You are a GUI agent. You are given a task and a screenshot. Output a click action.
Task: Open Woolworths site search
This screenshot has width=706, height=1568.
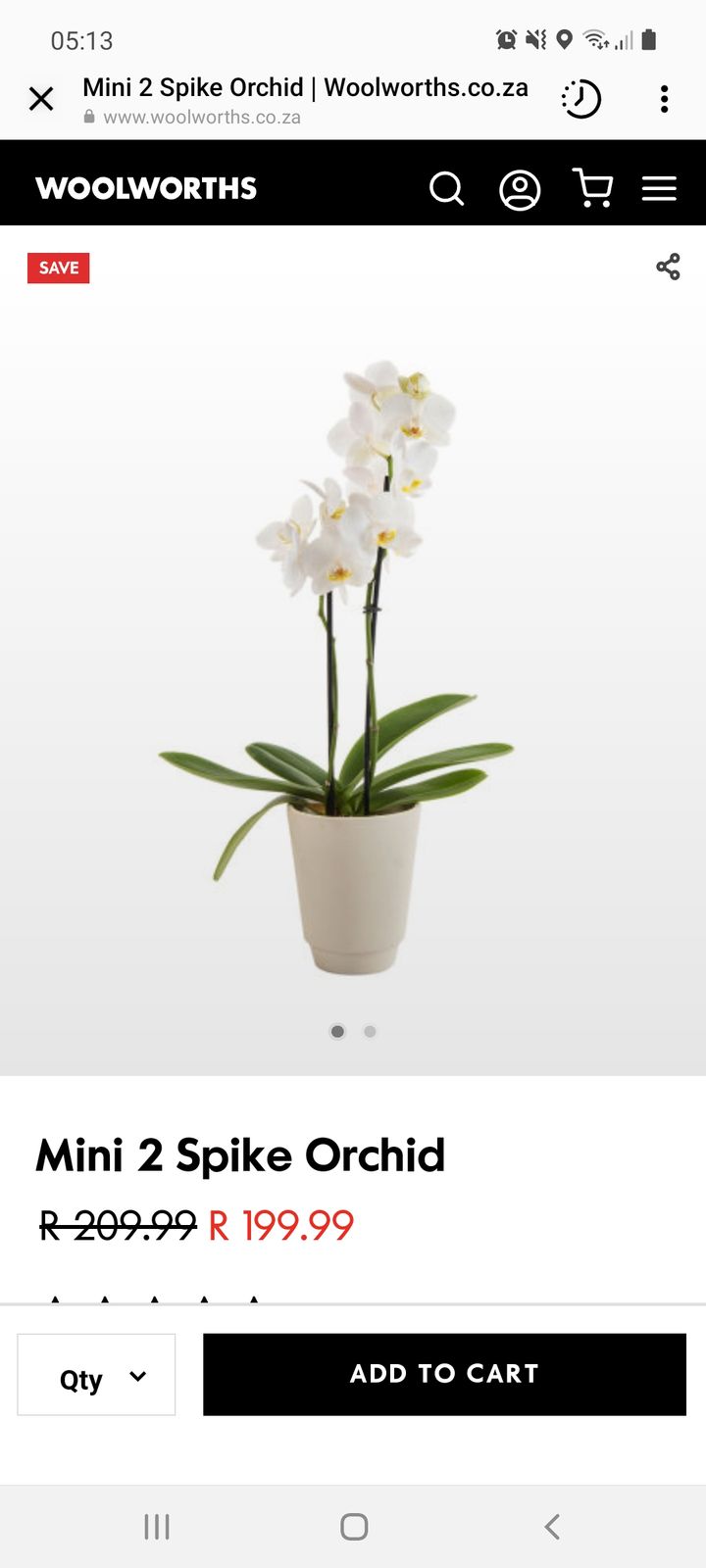pyautogui.click(x=446, y=188)
